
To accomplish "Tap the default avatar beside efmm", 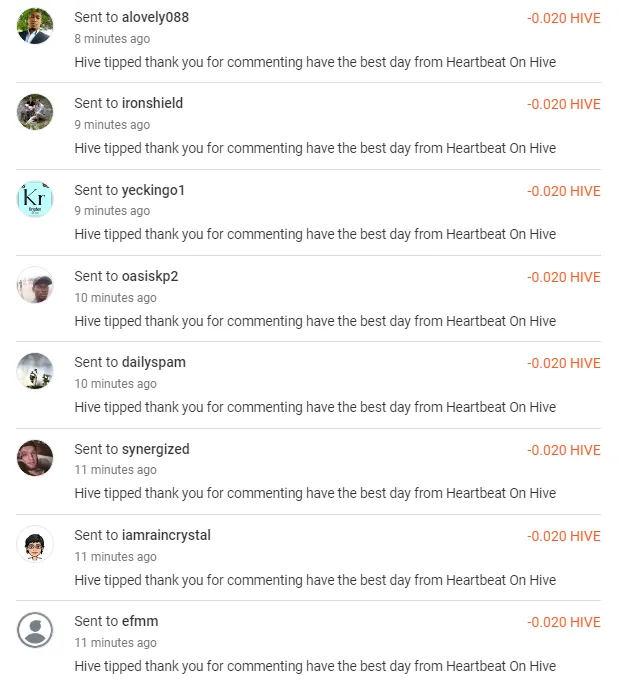I will [35, 630].
